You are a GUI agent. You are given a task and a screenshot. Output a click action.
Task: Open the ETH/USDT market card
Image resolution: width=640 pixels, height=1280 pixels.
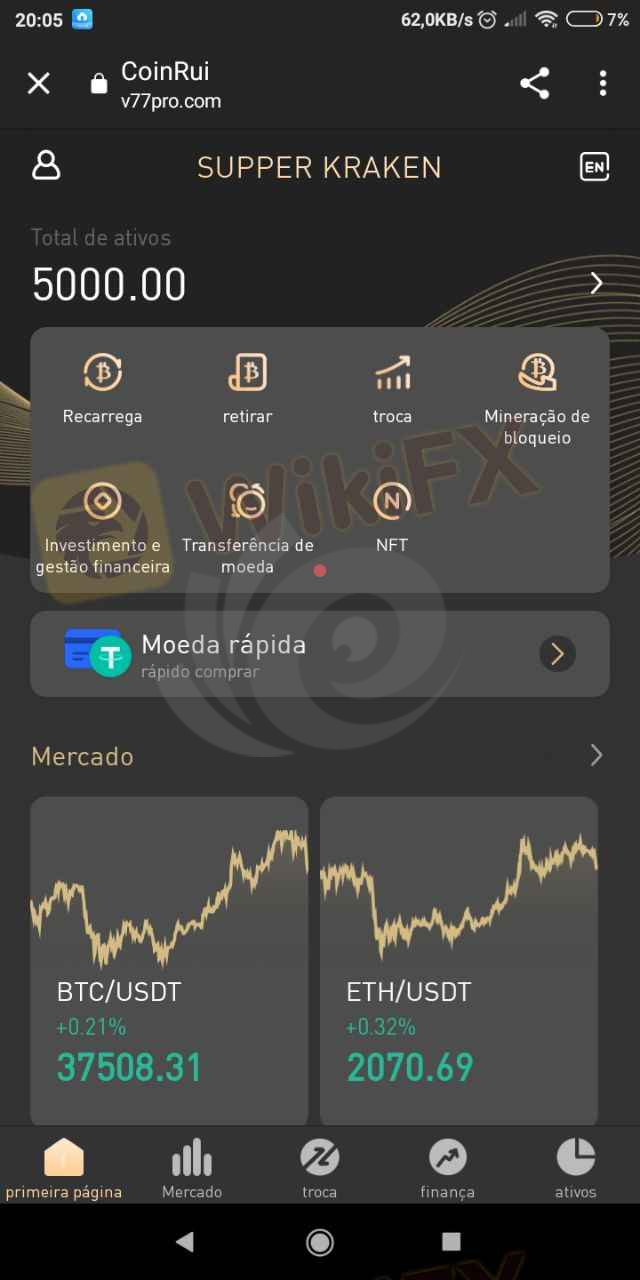pyautogui.click(x=459, y=962)
